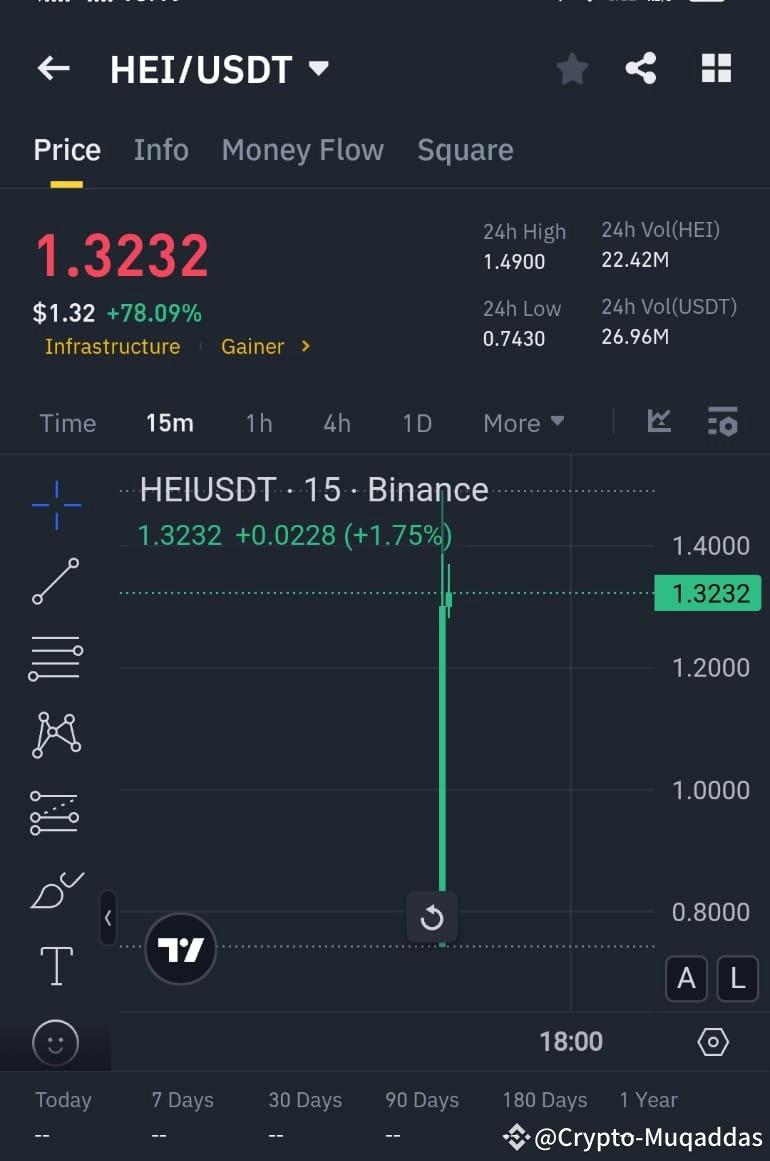The height and width of the screenshot is (1161, 770).
Task: Show the 7 Days price change
Action: pyautogui.click(x=182, y=1100)
